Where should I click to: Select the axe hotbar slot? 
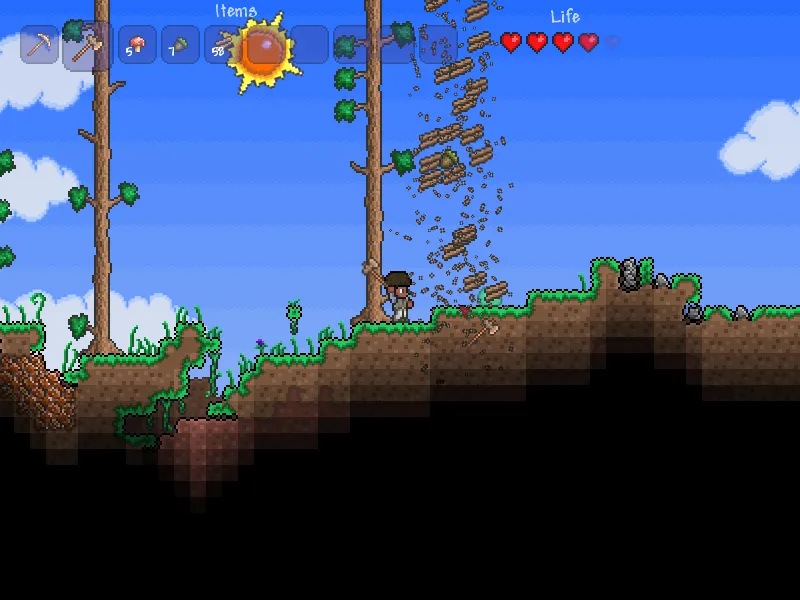click(x=87, y=45)
